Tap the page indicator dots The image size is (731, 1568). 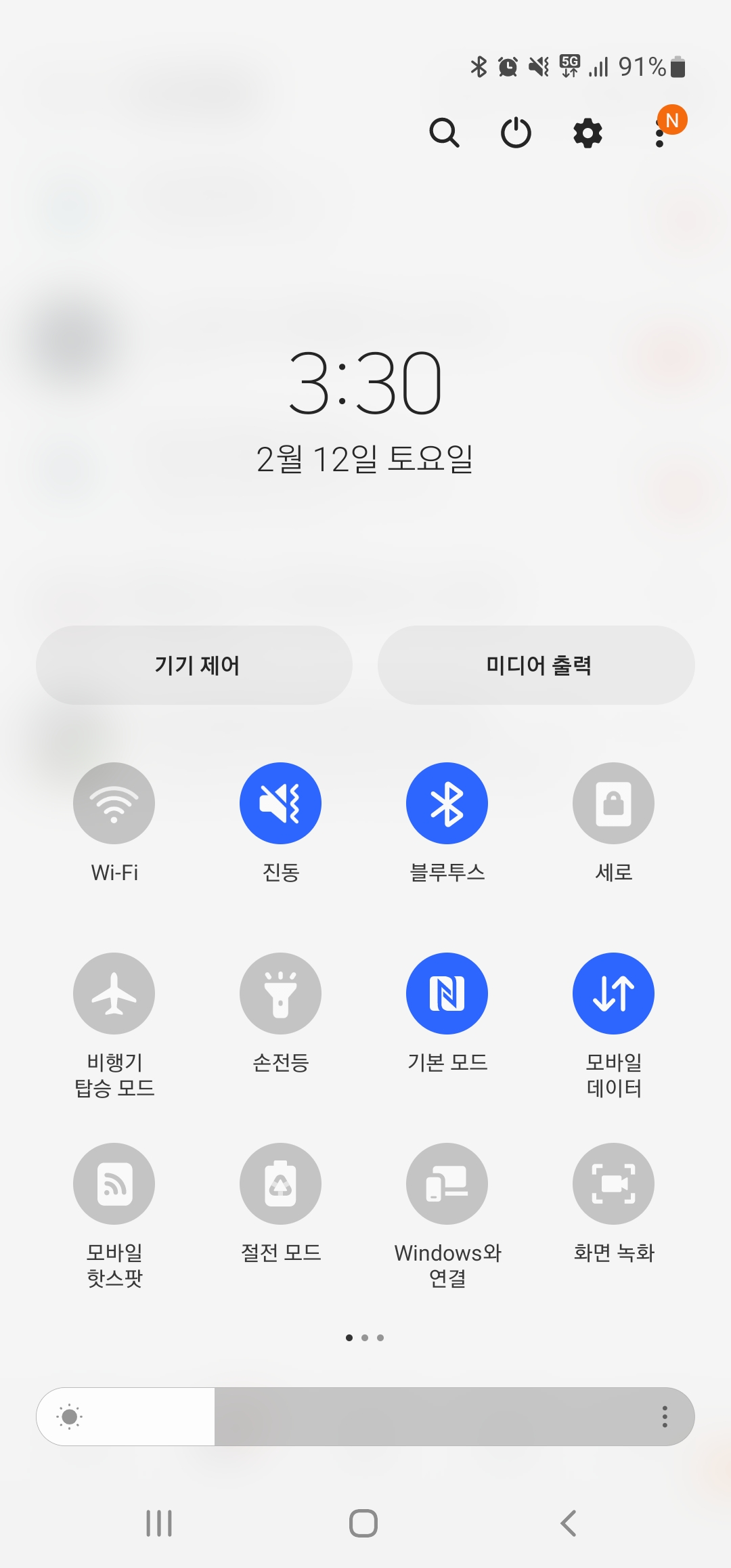click(x=365, y=1337)
